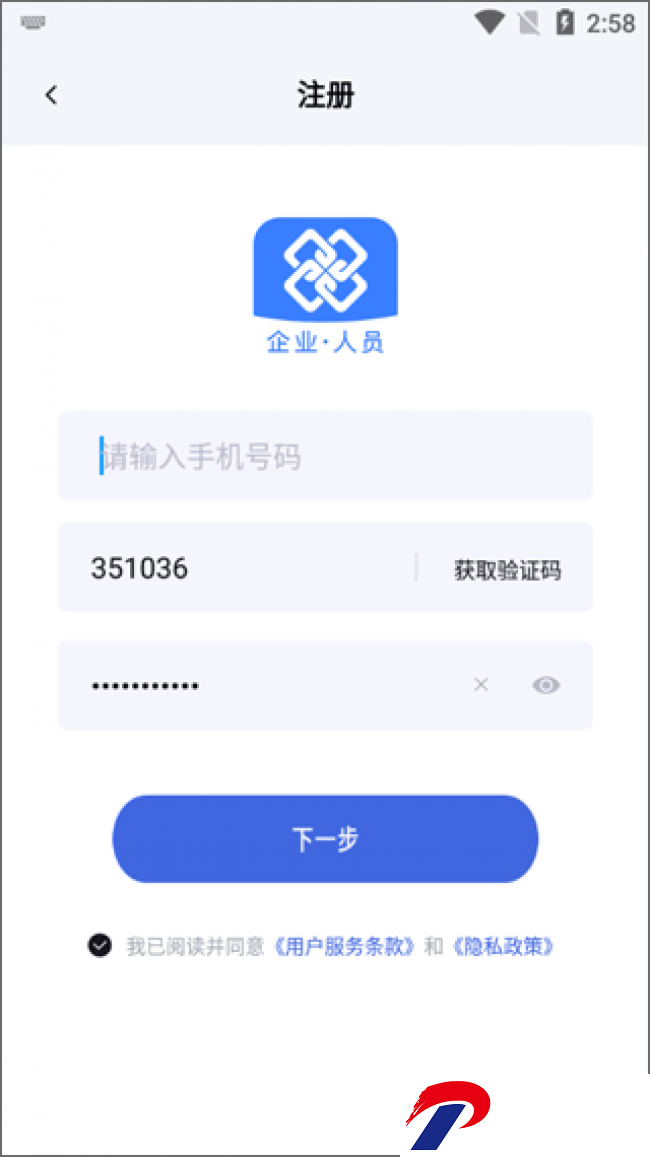Uncheck the agreement checkbox

coord(99,945)
